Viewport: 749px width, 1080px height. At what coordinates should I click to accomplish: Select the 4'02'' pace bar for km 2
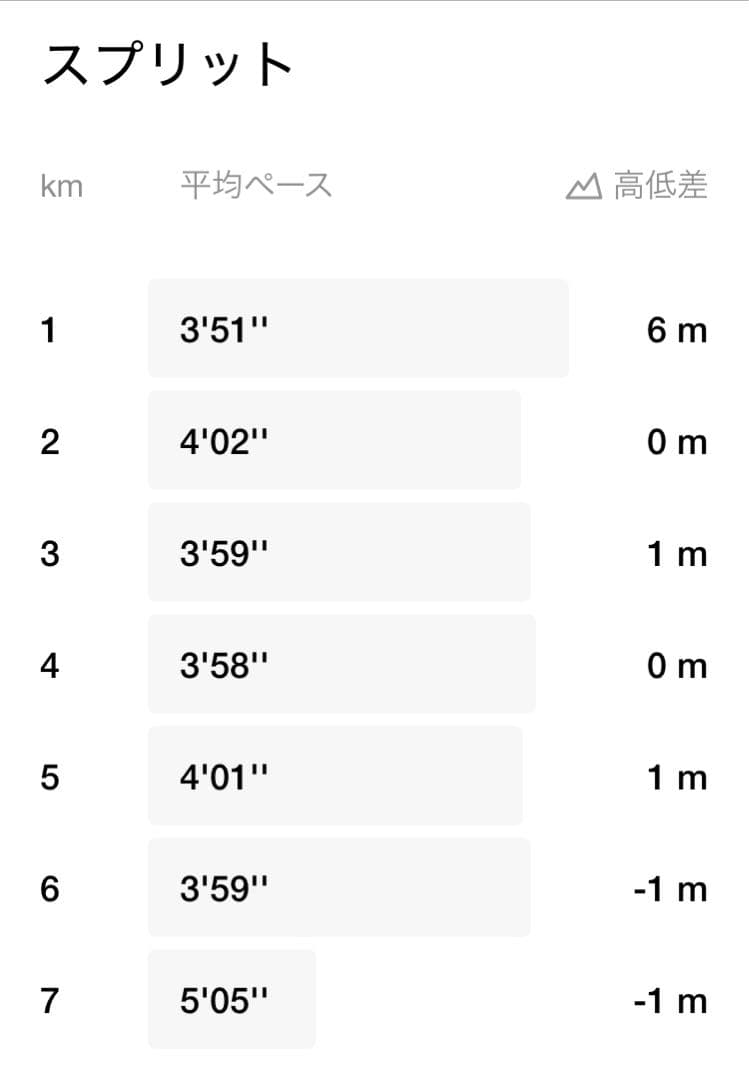click(x=335, y=440)
